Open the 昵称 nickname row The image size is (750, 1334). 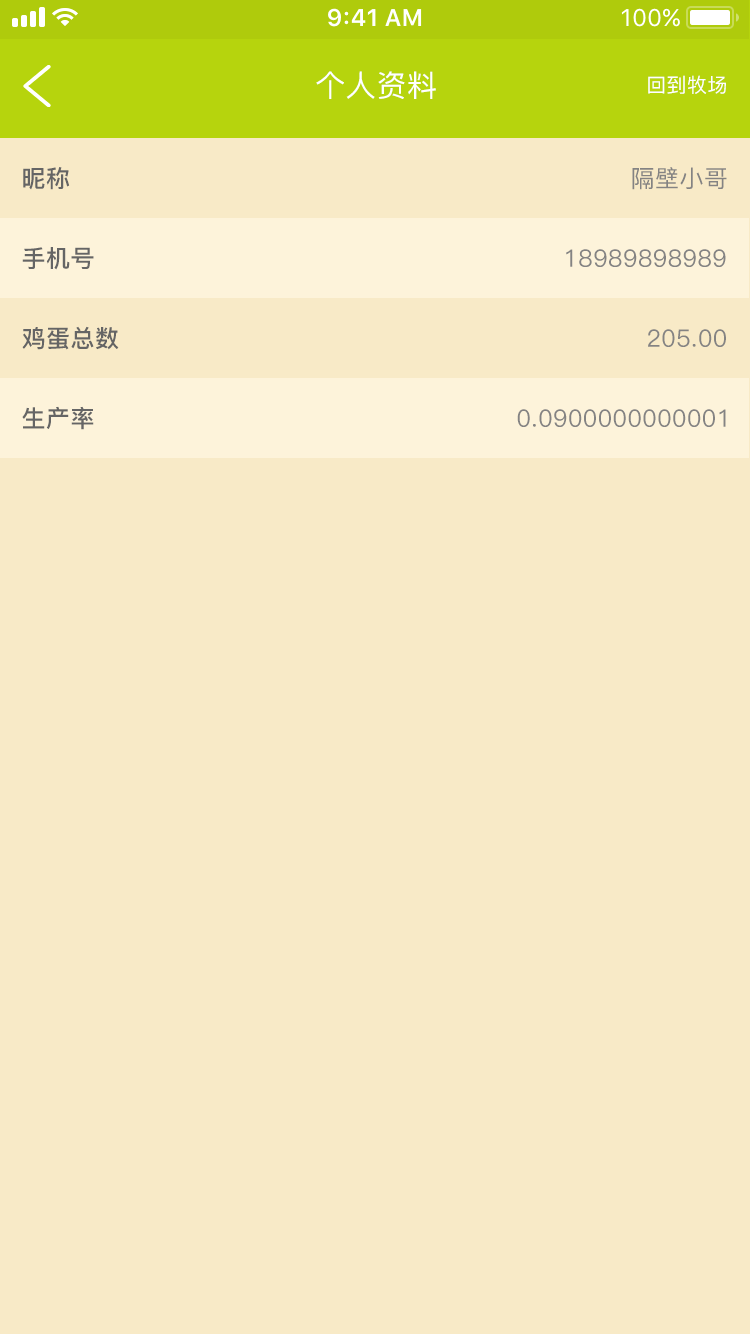(375, 179)
